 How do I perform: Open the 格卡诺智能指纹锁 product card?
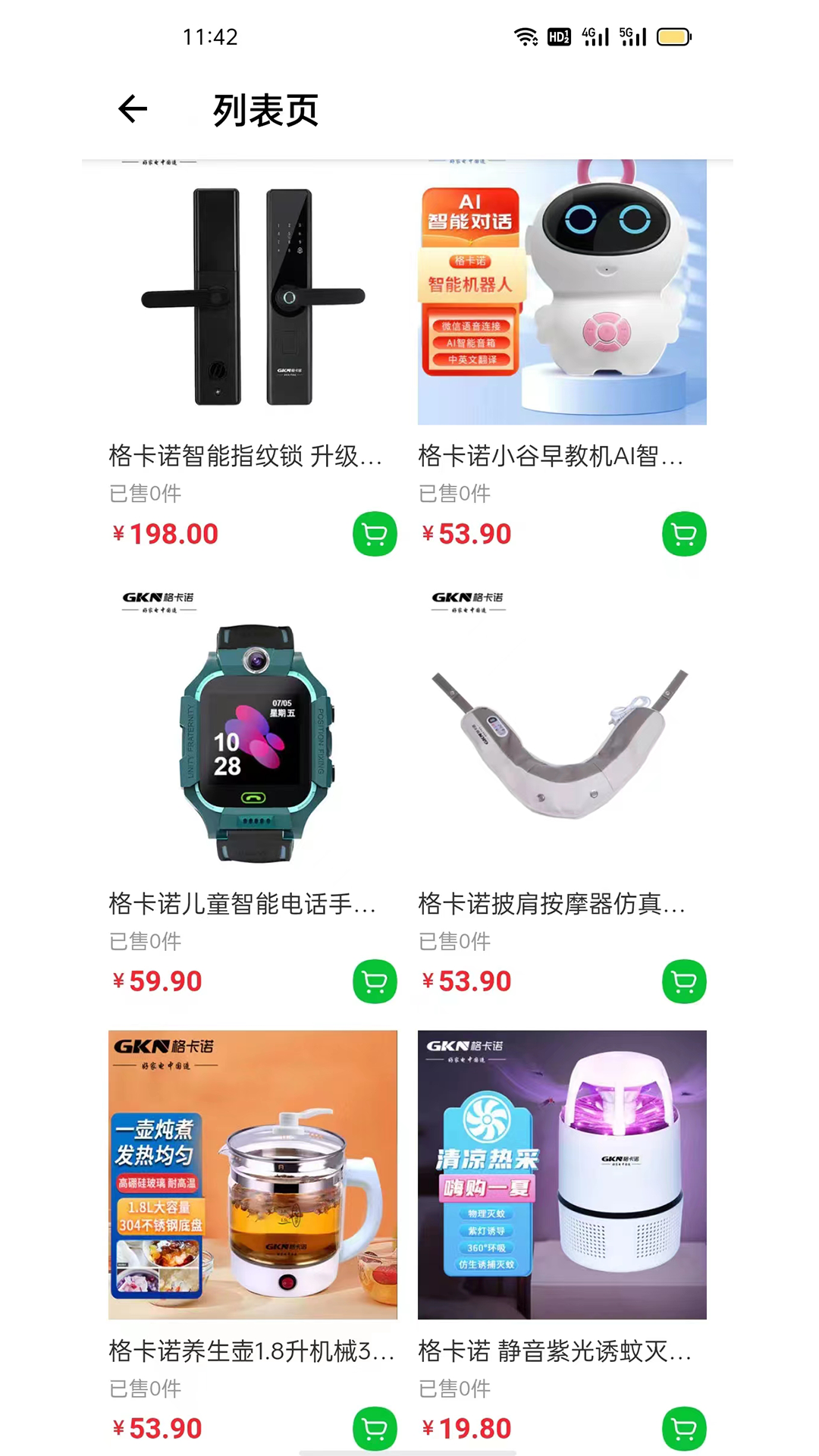point(253,296)
